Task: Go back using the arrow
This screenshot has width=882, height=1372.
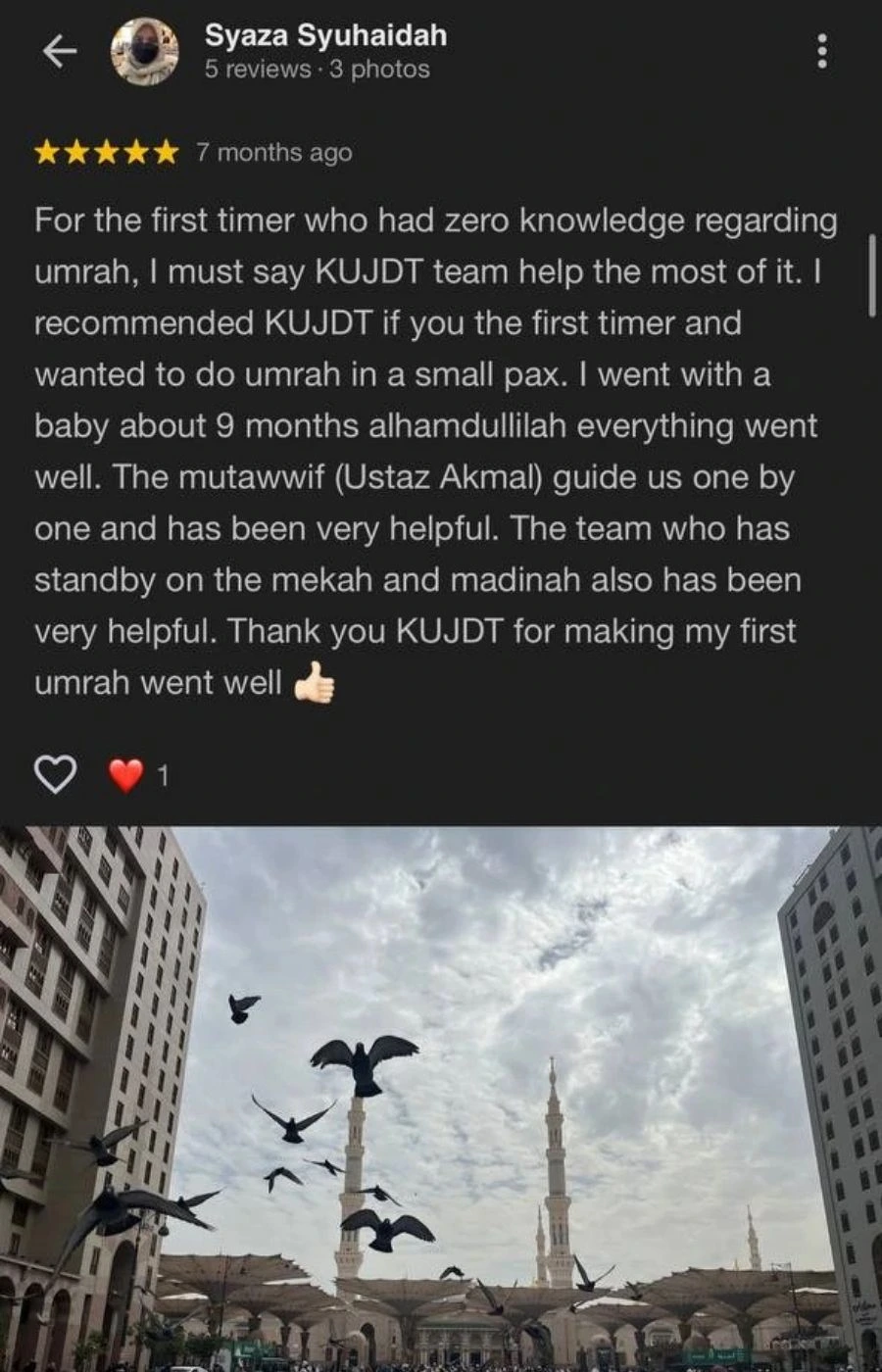Action: 60,52
